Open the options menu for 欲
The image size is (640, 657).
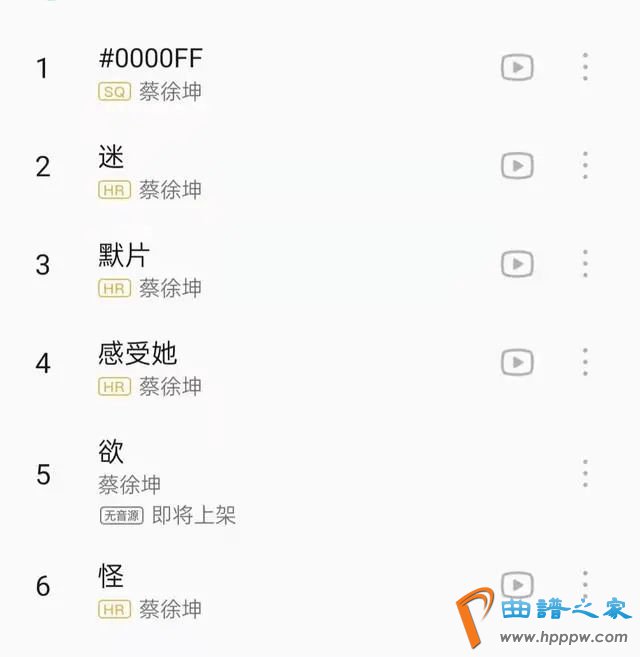585,473
